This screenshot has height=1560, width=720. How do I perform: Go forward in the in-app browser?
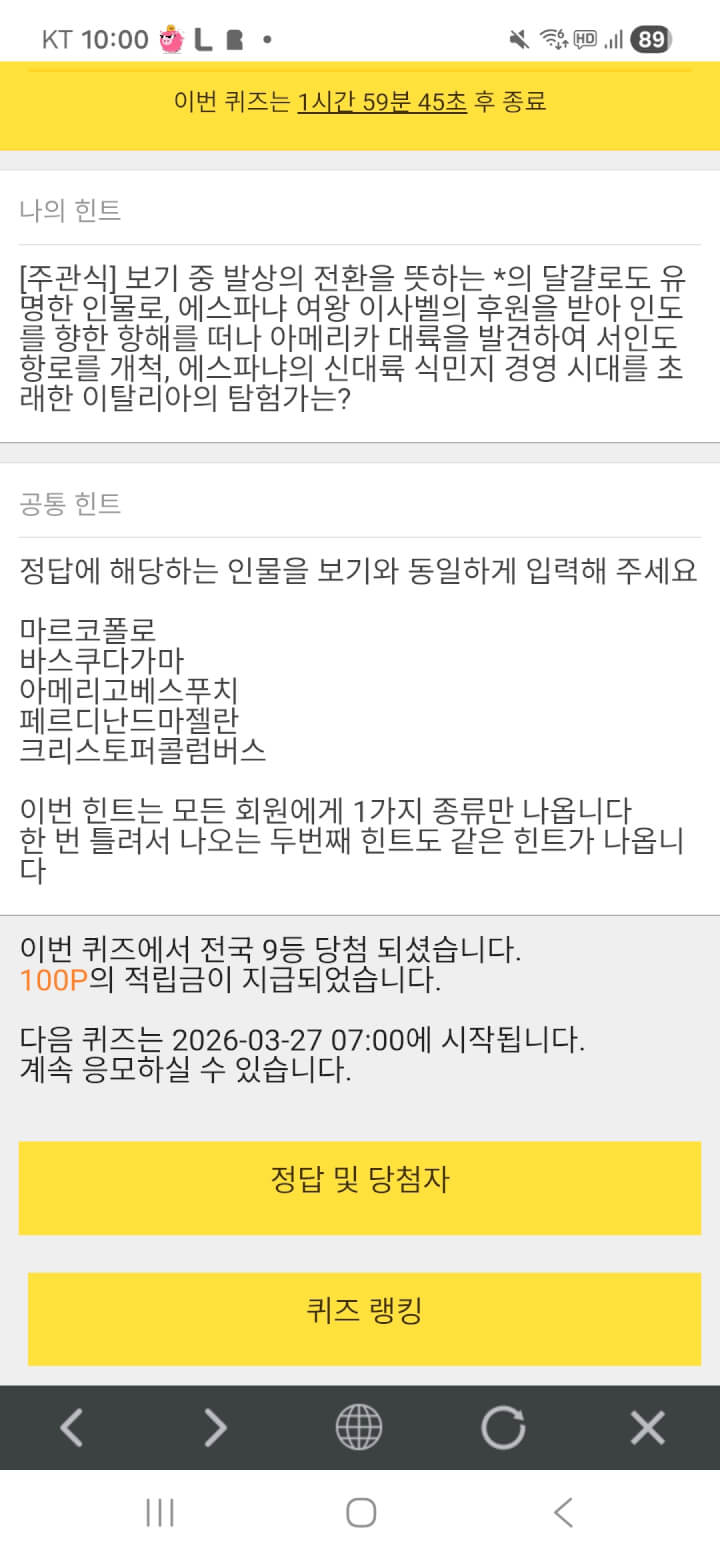point(215,1427)
